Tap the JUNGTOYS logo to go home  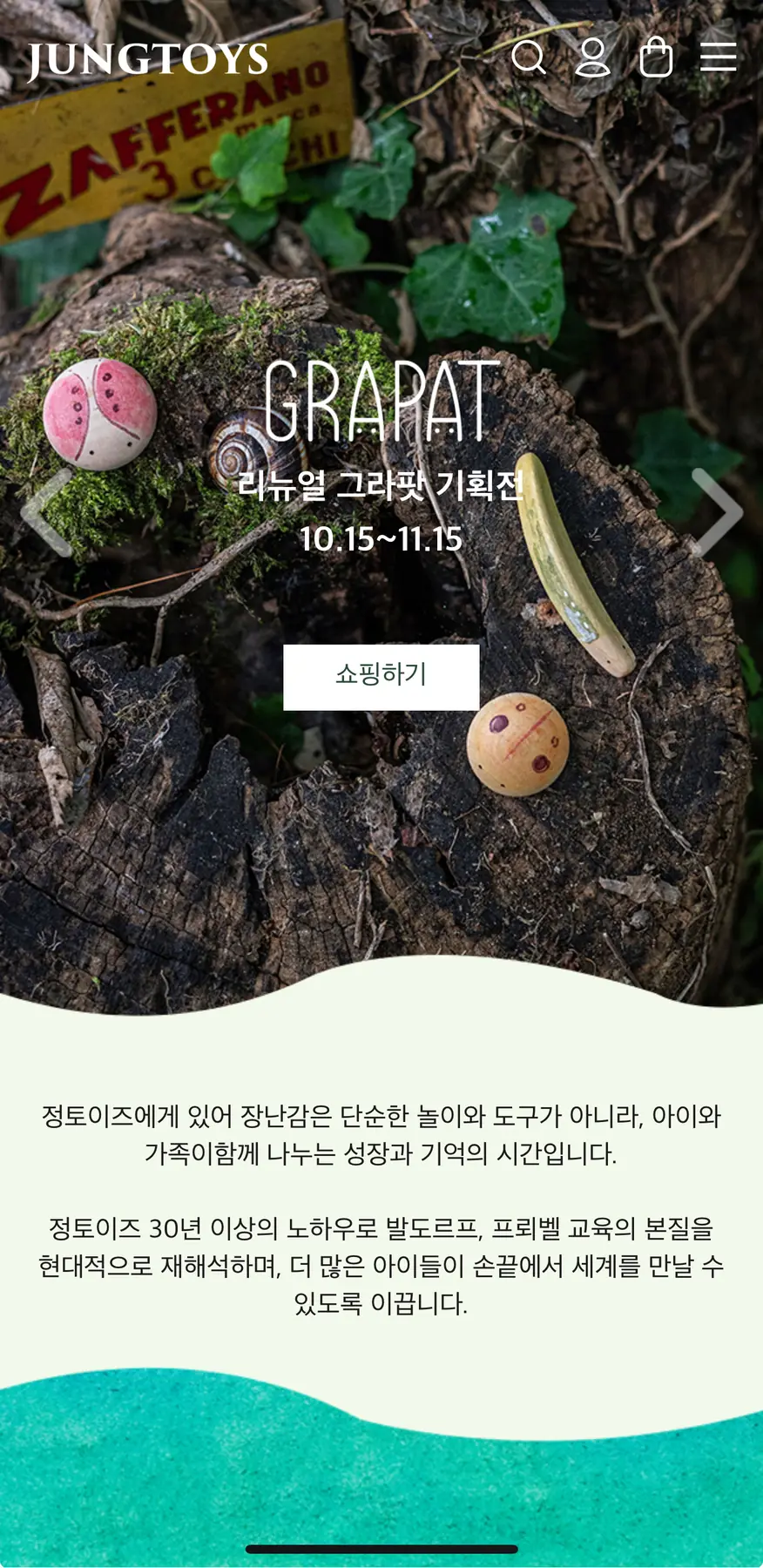tap(147, 59)
